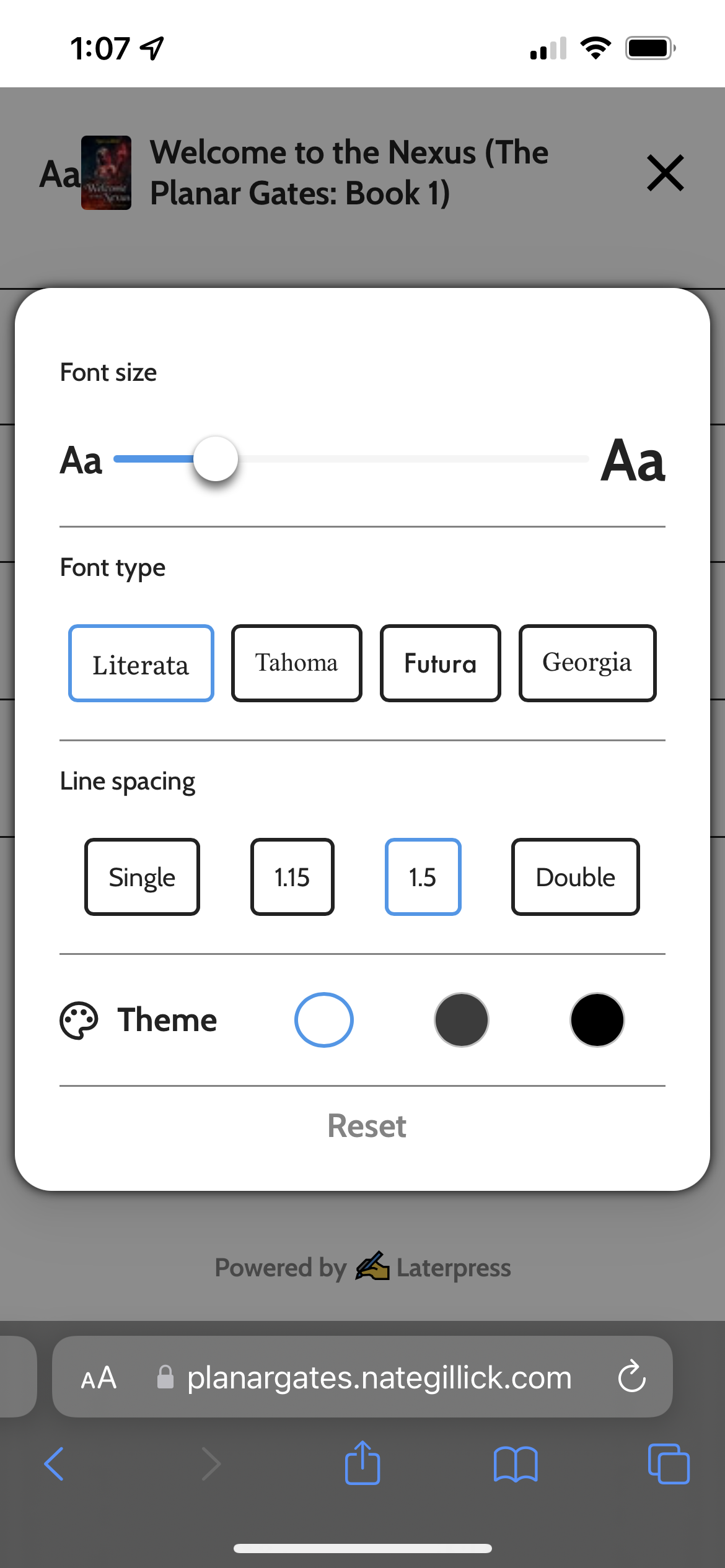This screenshot has height=1568, width=725.
Task: Pick the Georgia font
Action: coord(587,663)
